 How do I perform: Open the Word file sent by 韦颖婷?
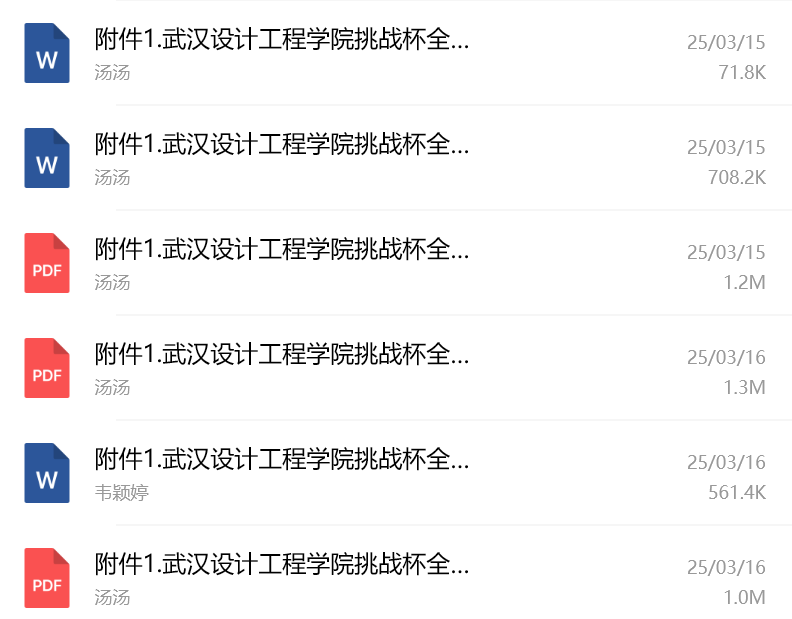pos(282,461)
